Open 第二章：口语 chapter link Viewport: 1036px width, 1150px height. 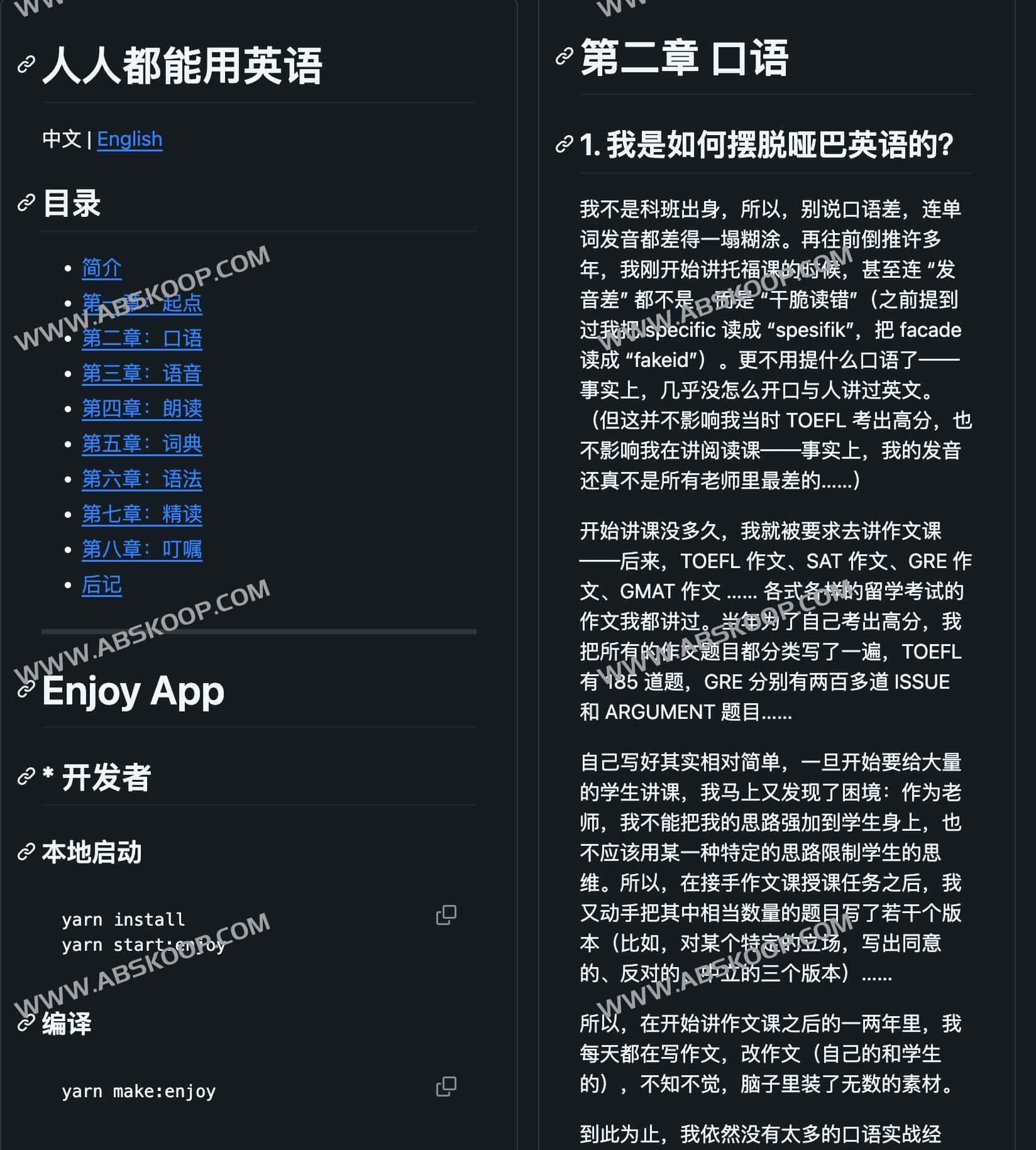[142, 339]
